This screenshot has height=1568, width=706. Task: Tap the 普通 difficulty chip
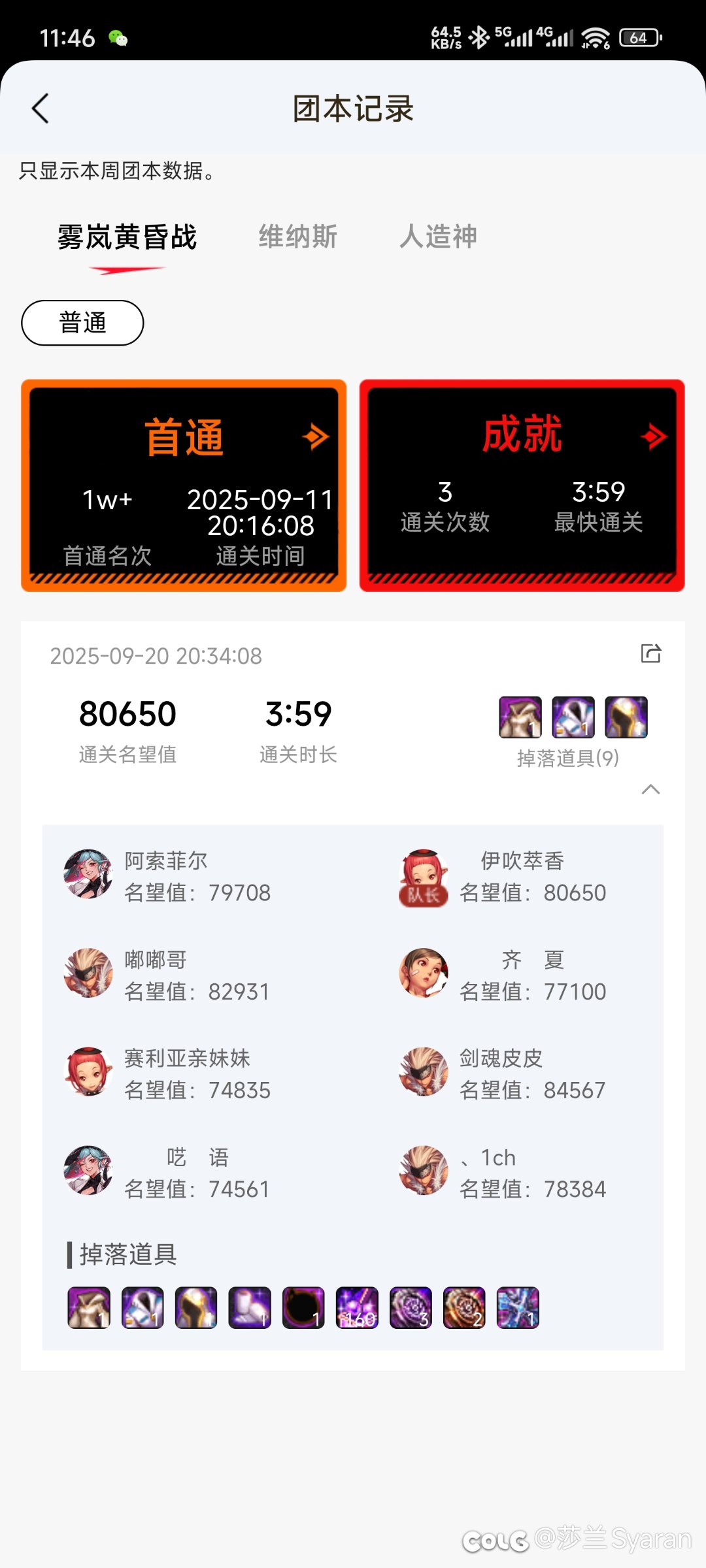82,323
